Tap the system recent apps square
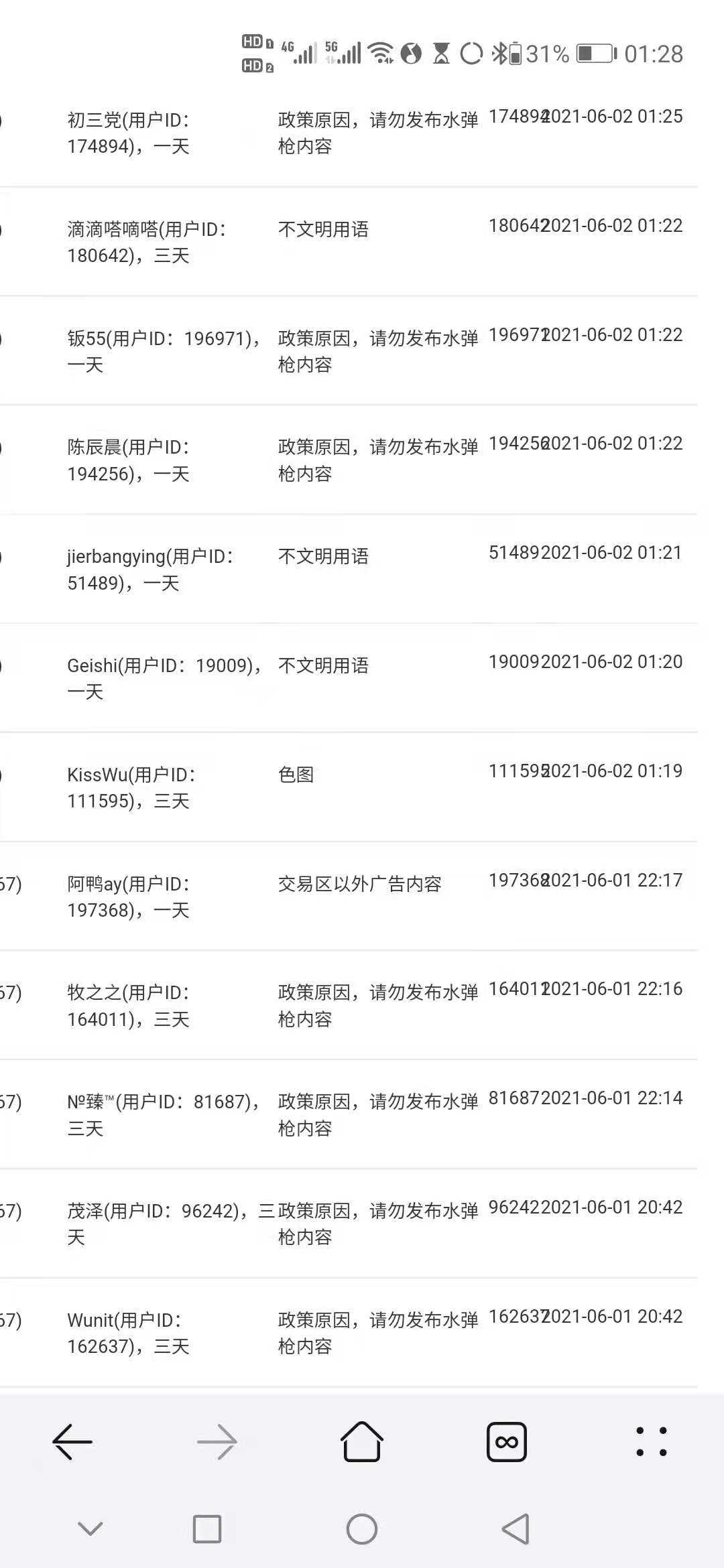The height and width of the screenshot is (1568, 724). [207, 1529]
